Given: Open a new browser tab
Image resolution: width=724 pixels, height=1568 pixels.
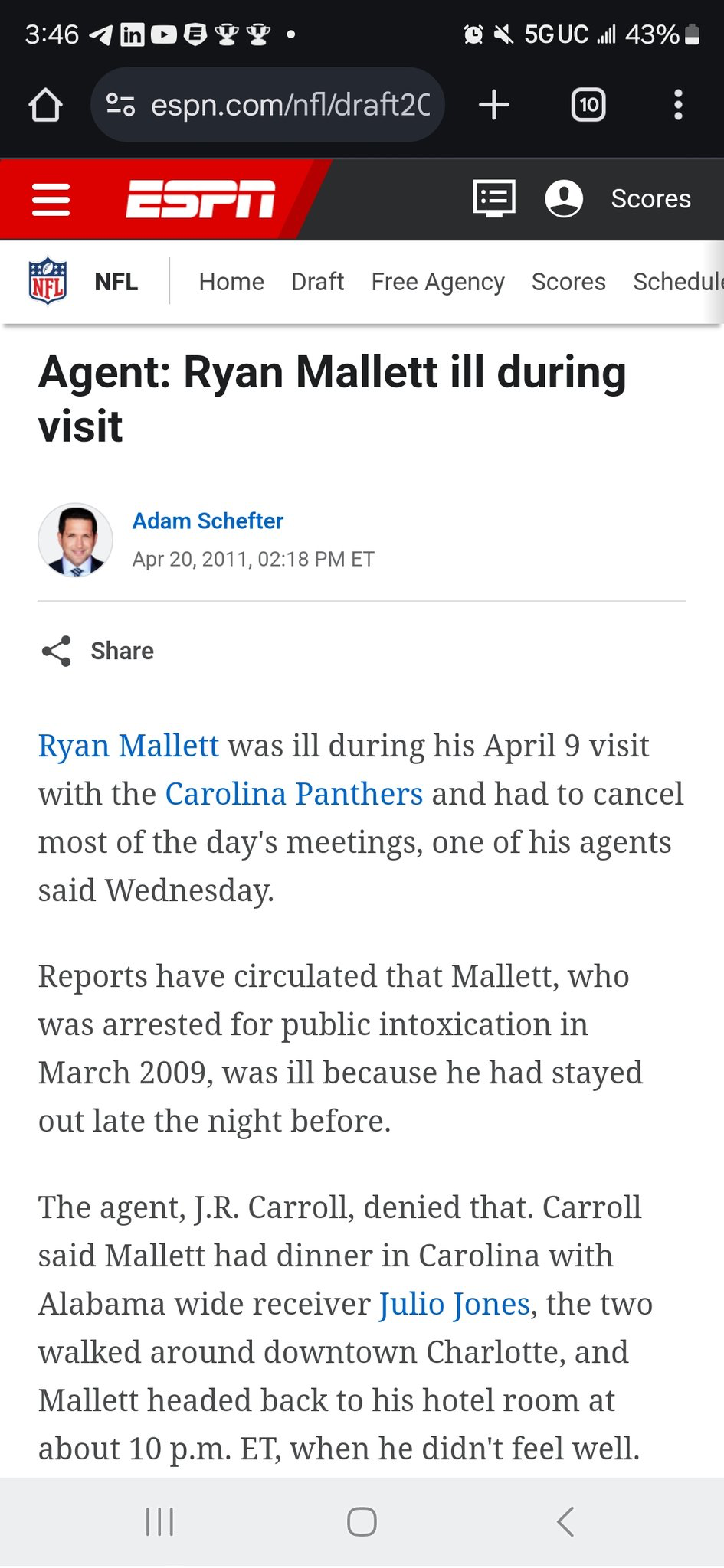Looking at the screenshot, I should tap(494, 105).
